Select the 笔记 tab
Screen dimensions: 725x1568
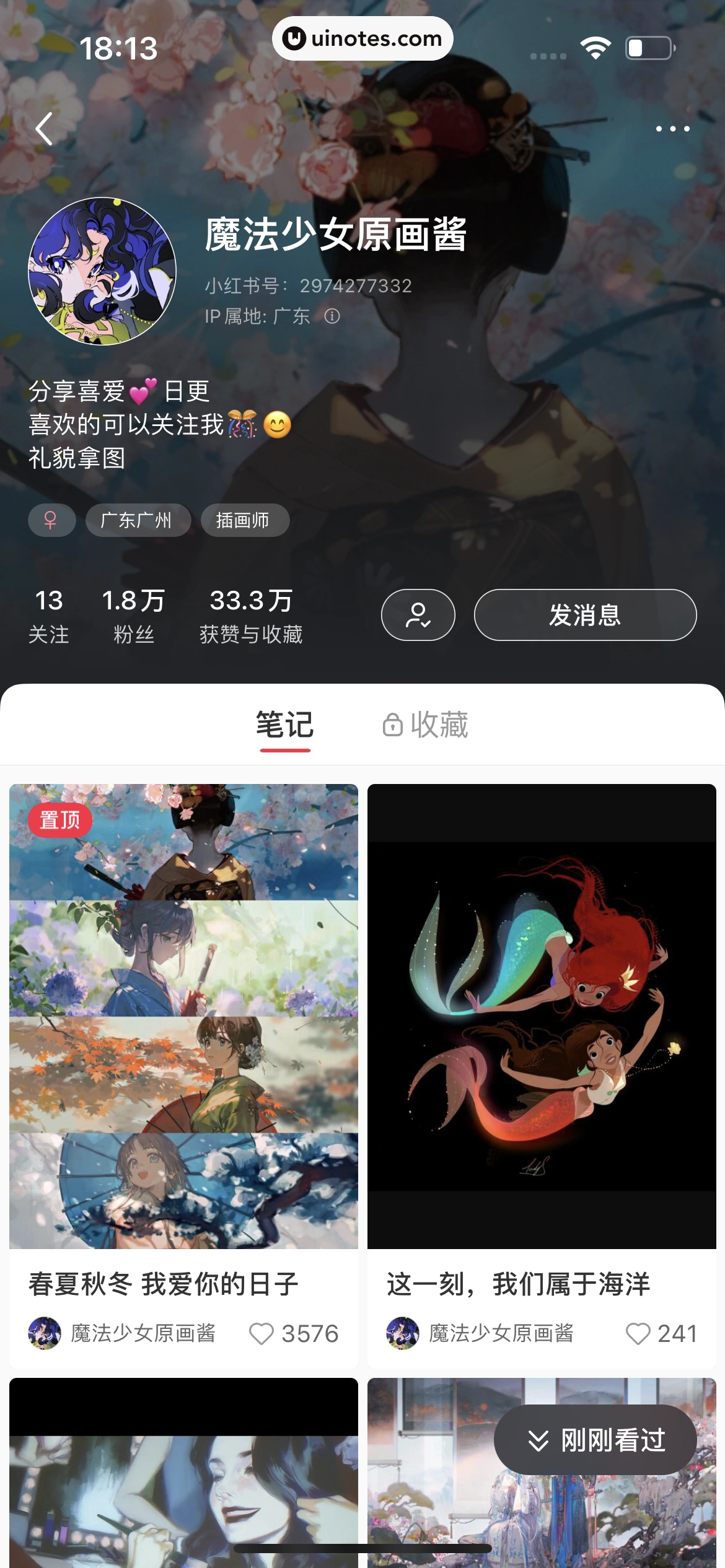tap(285, 723)
